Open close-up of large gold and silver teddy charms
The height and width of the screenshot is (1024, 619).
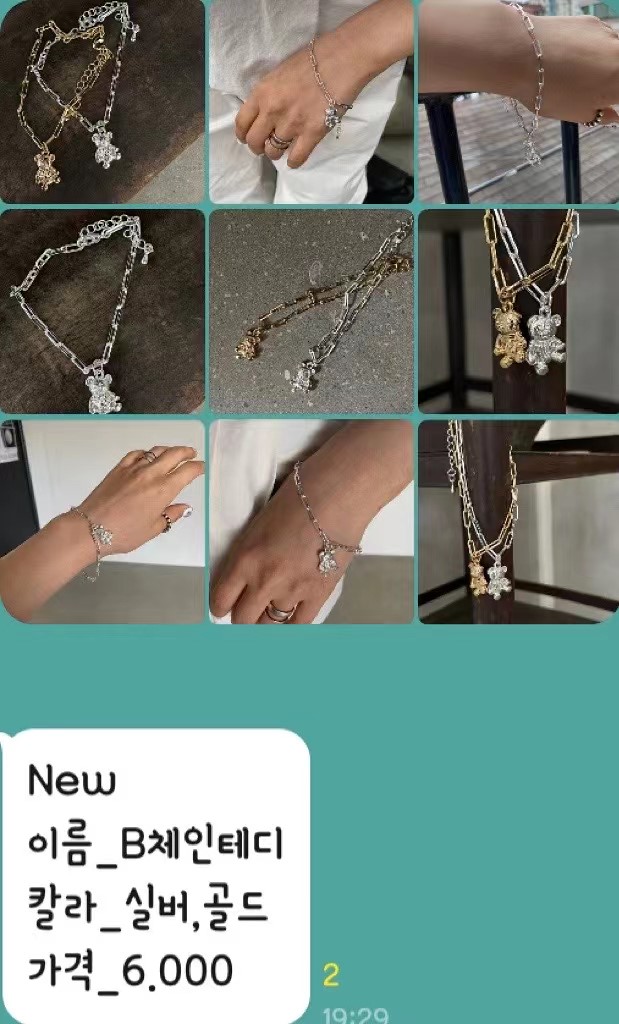(x=518, y=311)
